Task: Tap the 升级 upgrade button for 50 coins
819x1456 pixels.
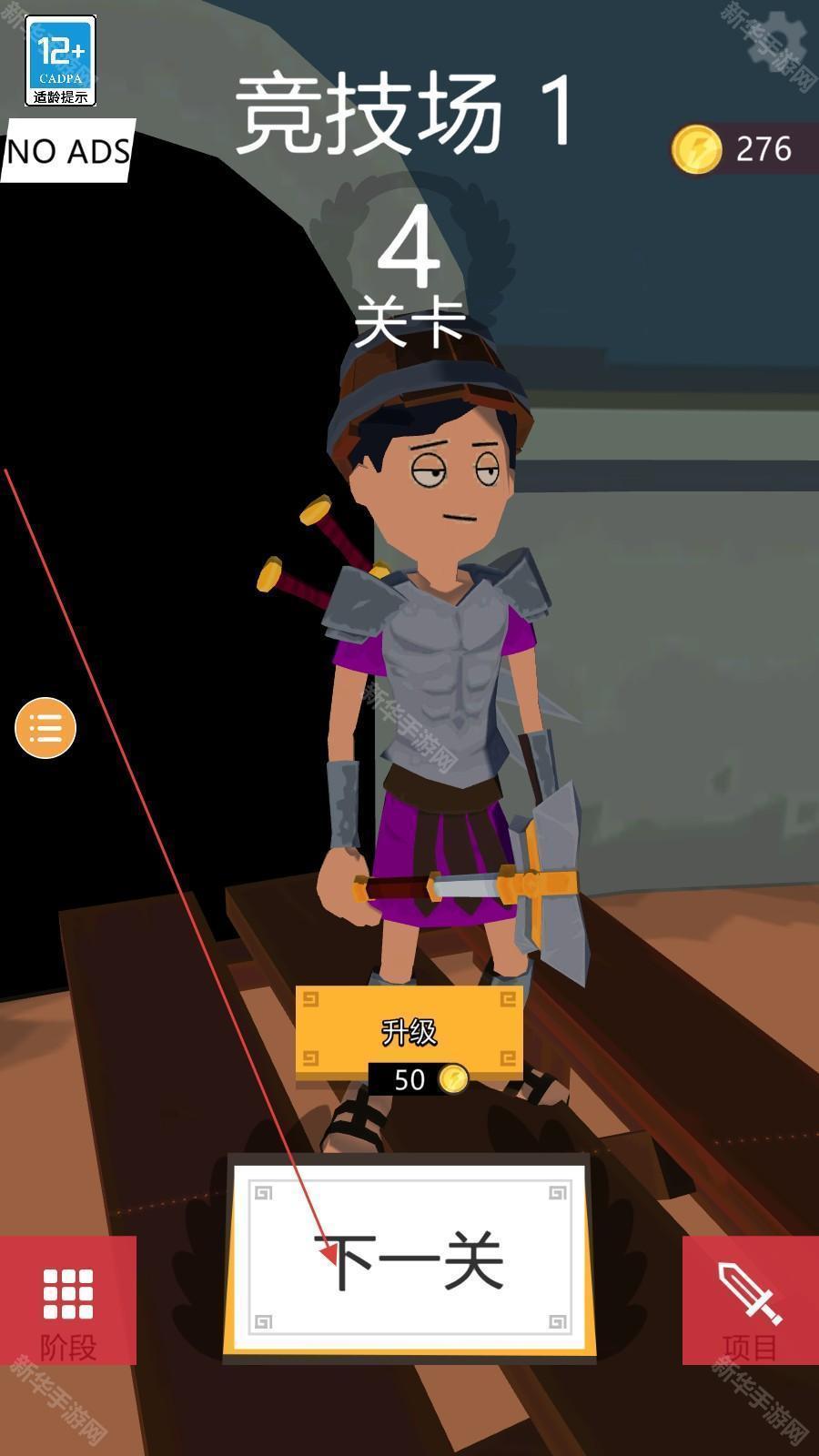Action: tap(409, 1032)
